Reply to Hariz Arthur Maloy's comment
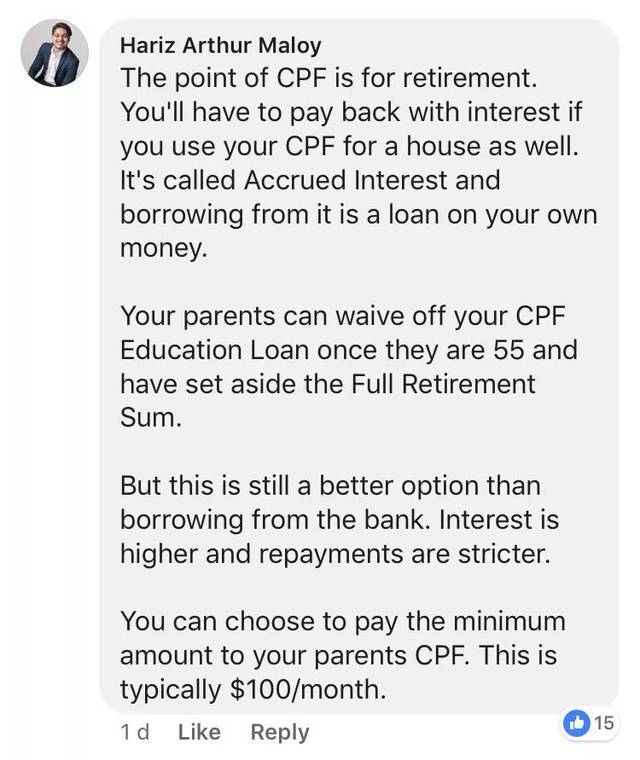Screen dimensions: 640x760 (x=279, y=732)
